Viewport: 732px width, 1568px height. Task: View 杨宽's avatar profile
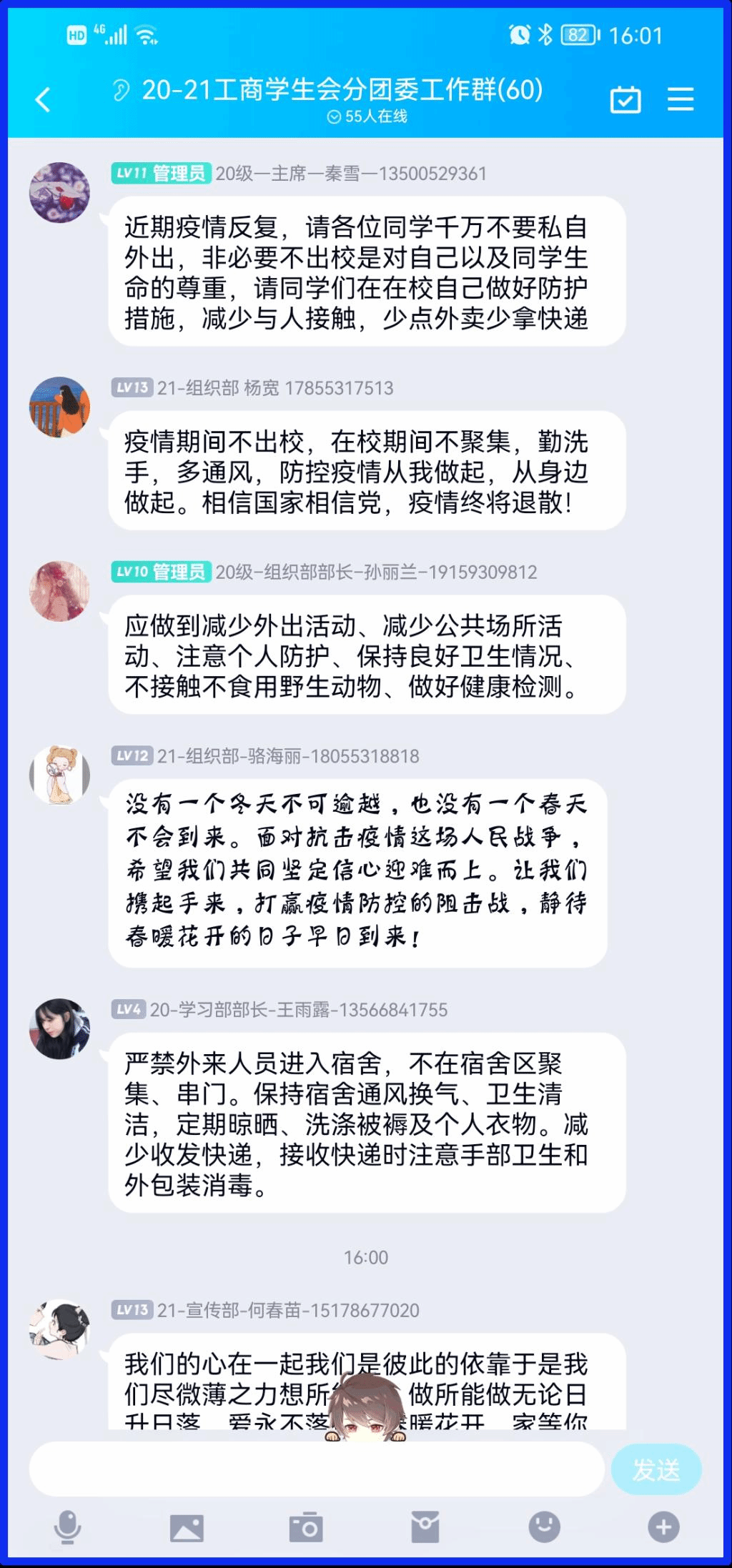[x=59, y=407]
